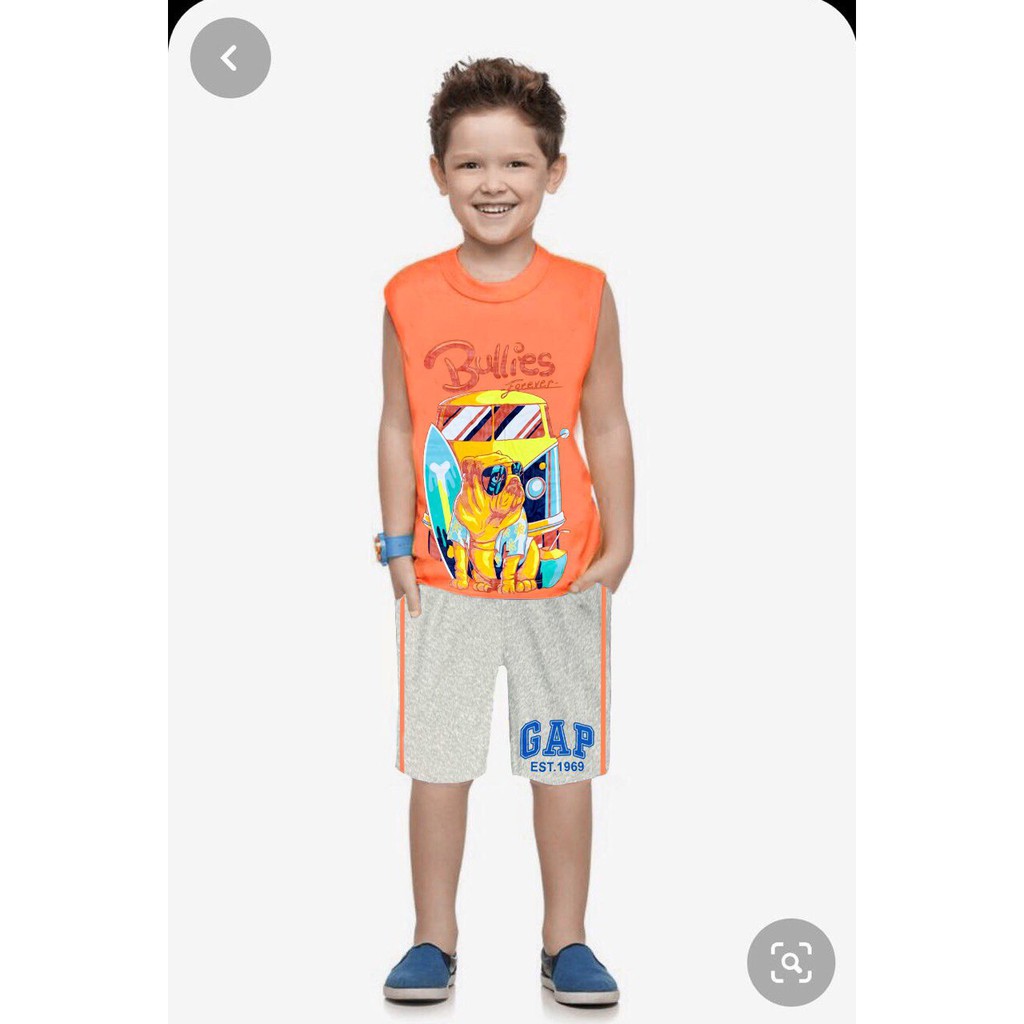Go back using the arrow button
Image resolution: width=1024 pixels, height=1024 pixels.
click(230, 58)
